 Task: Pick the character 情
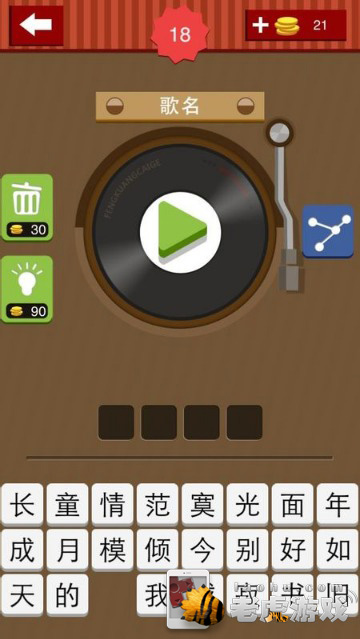pos(112,505)
